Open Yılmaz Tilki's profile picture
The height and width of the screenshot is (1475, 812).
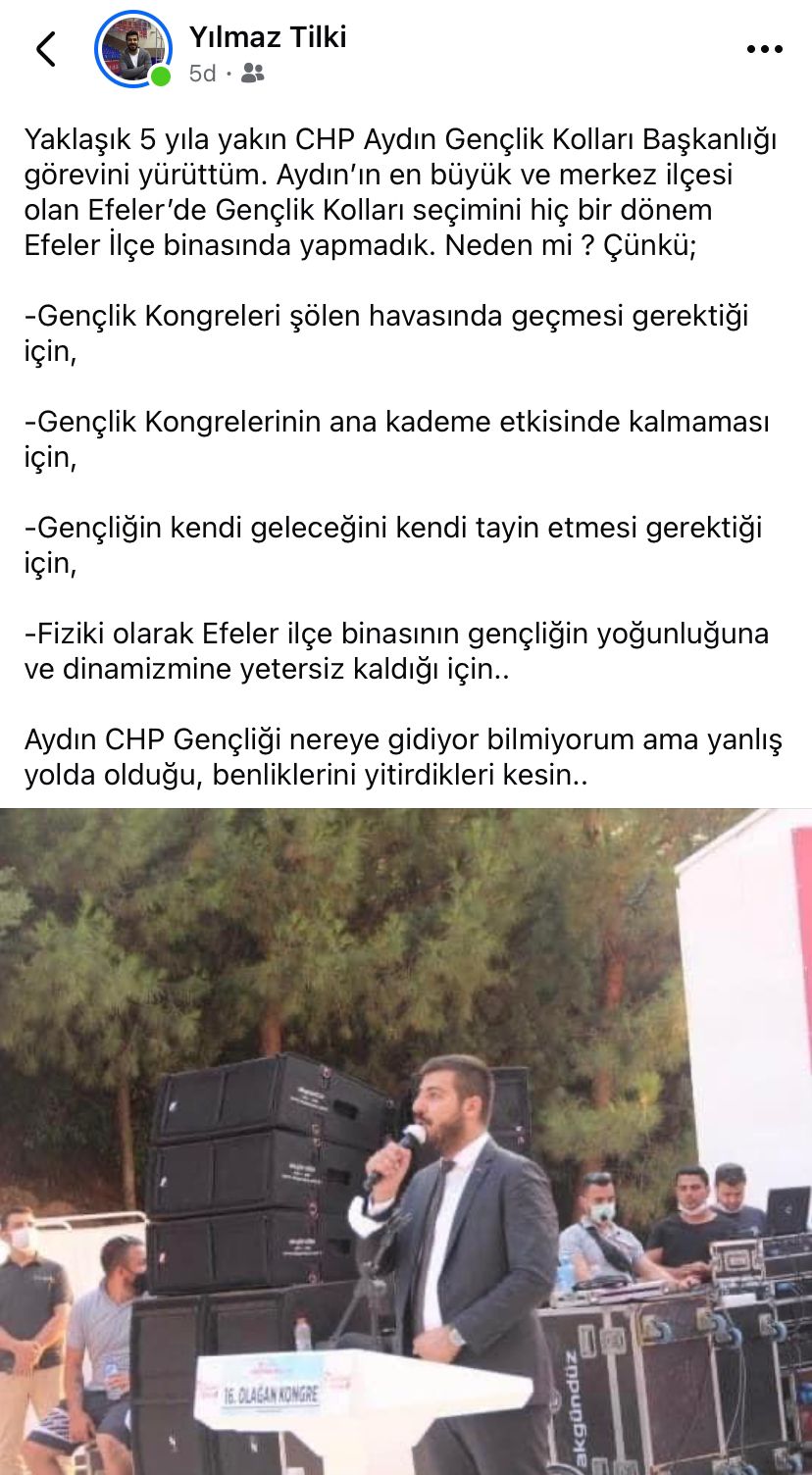[132, 49]
